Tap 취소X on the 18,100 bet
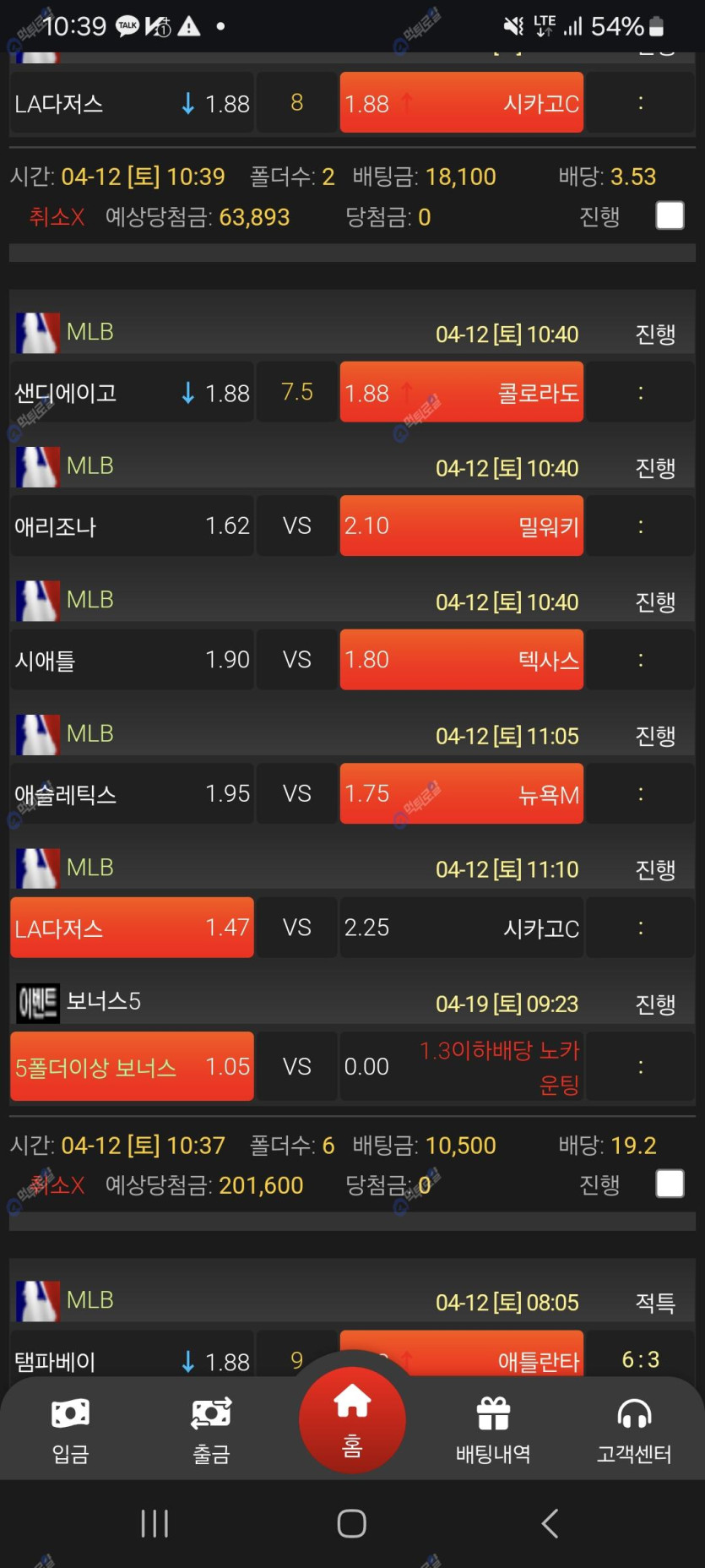Screen dimensions: 705x1568 tap(57, 217)
